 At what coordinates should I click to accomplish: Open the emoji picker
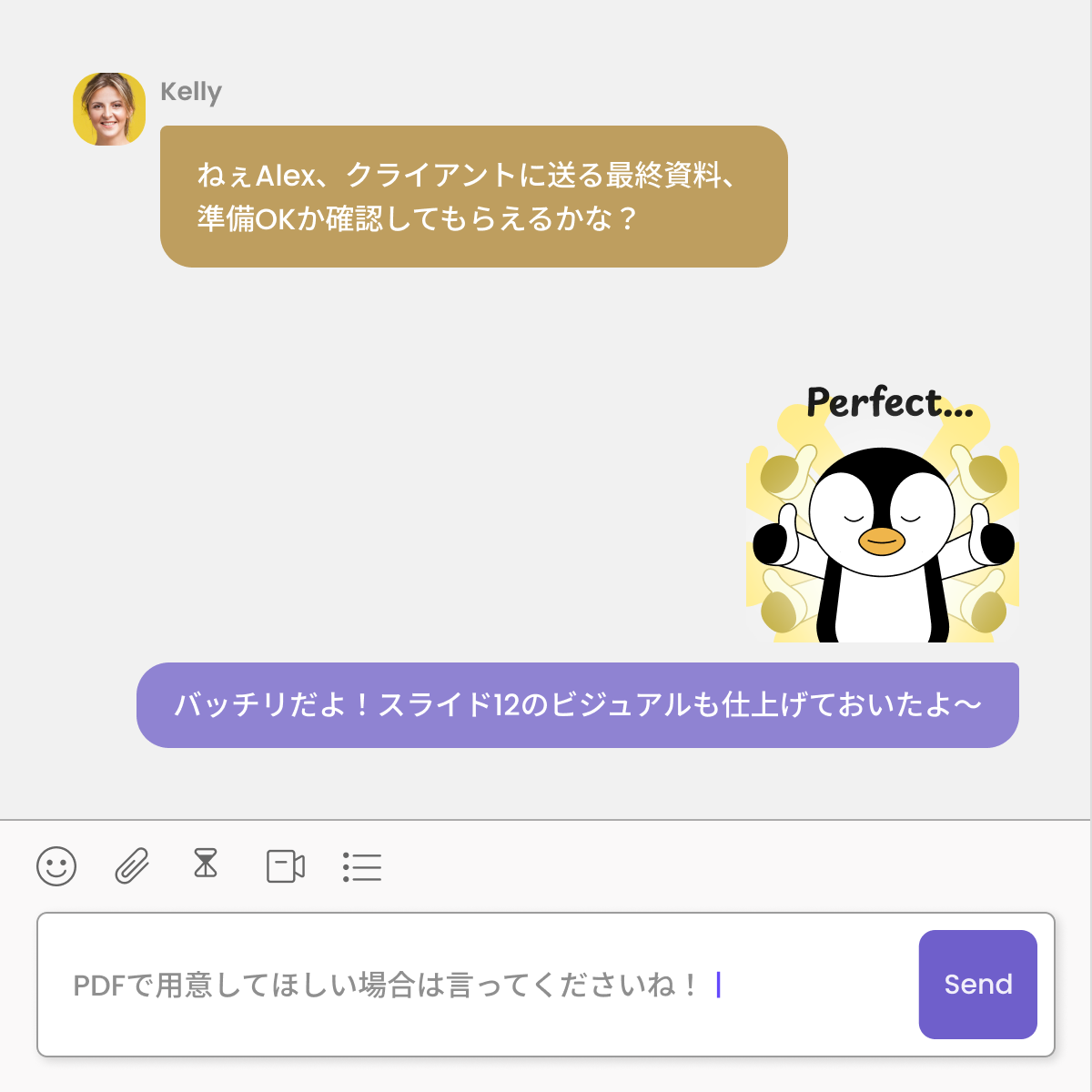click(x=56, y=865)
